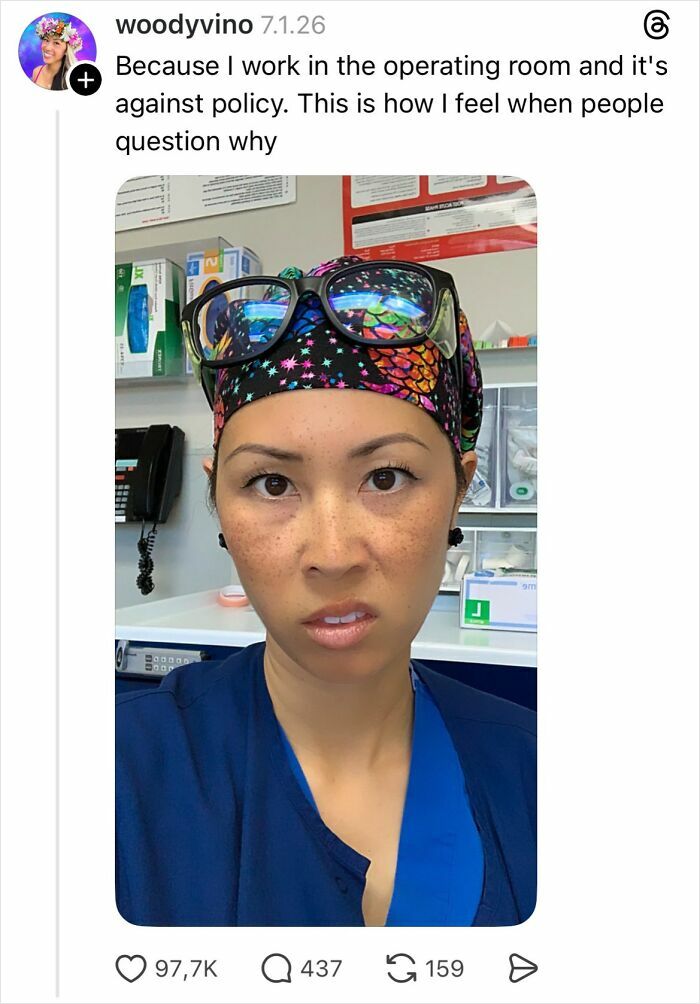Open comments on woodyvino's post

tap(275, 968)
